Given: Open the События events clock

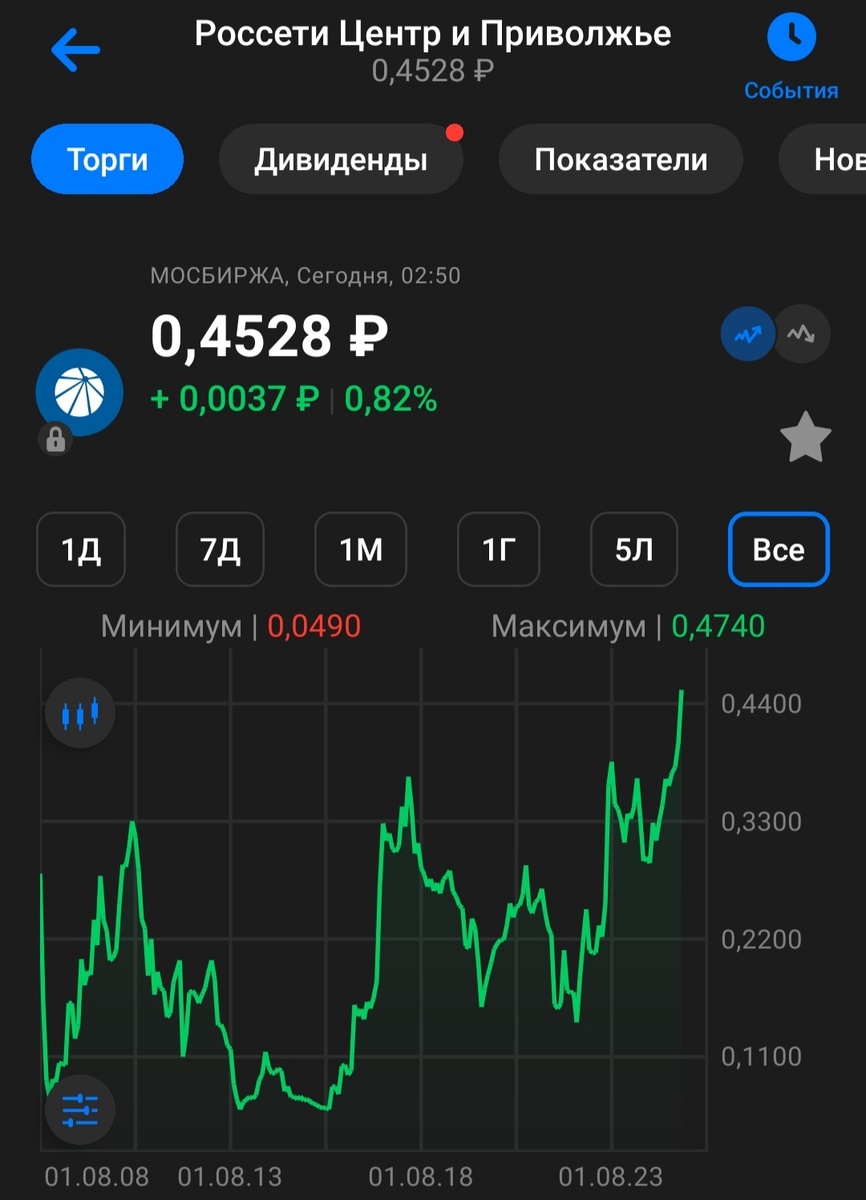Looking at the screenshot, I should tap(791, 40).
